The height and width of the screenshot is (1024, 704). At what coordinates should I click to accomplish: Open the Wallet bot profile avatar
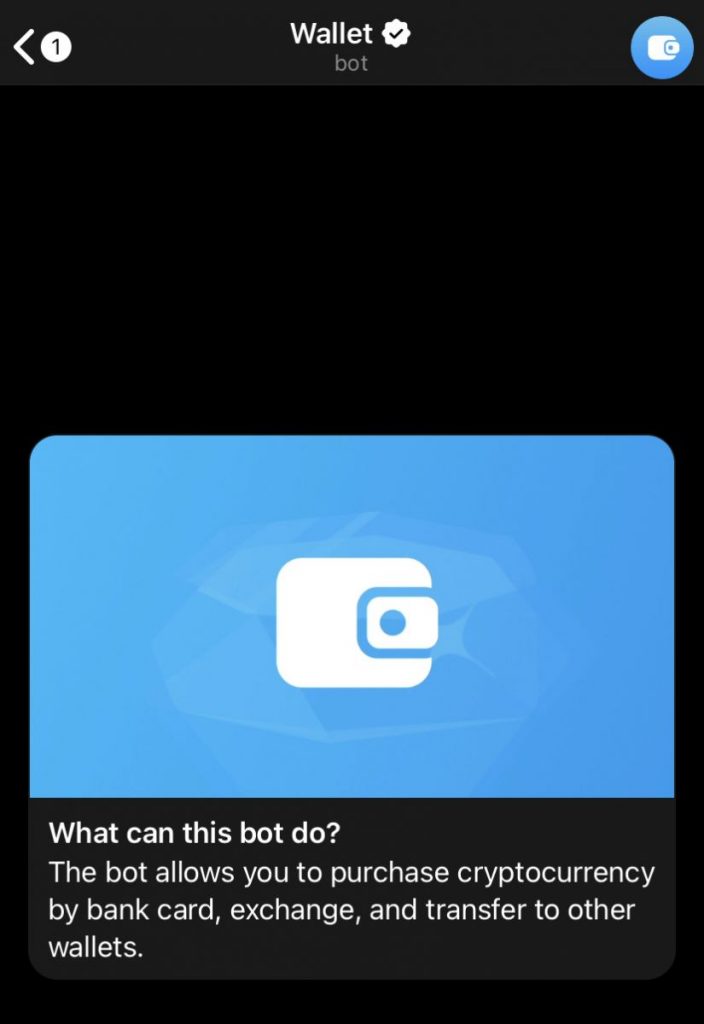(661, 46)
